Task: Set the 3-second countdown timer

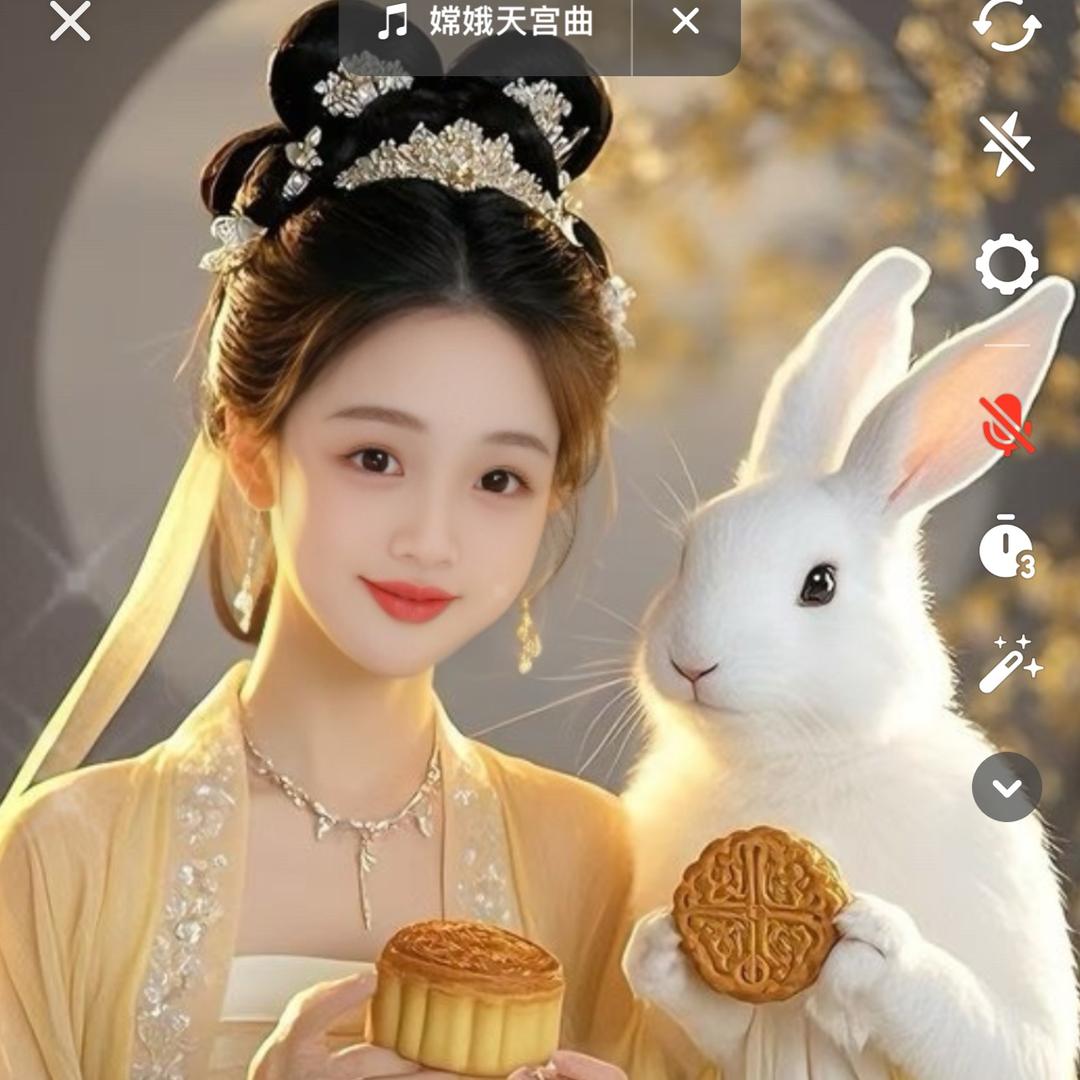Action: pyautogui.click(x=1006, y=549)
